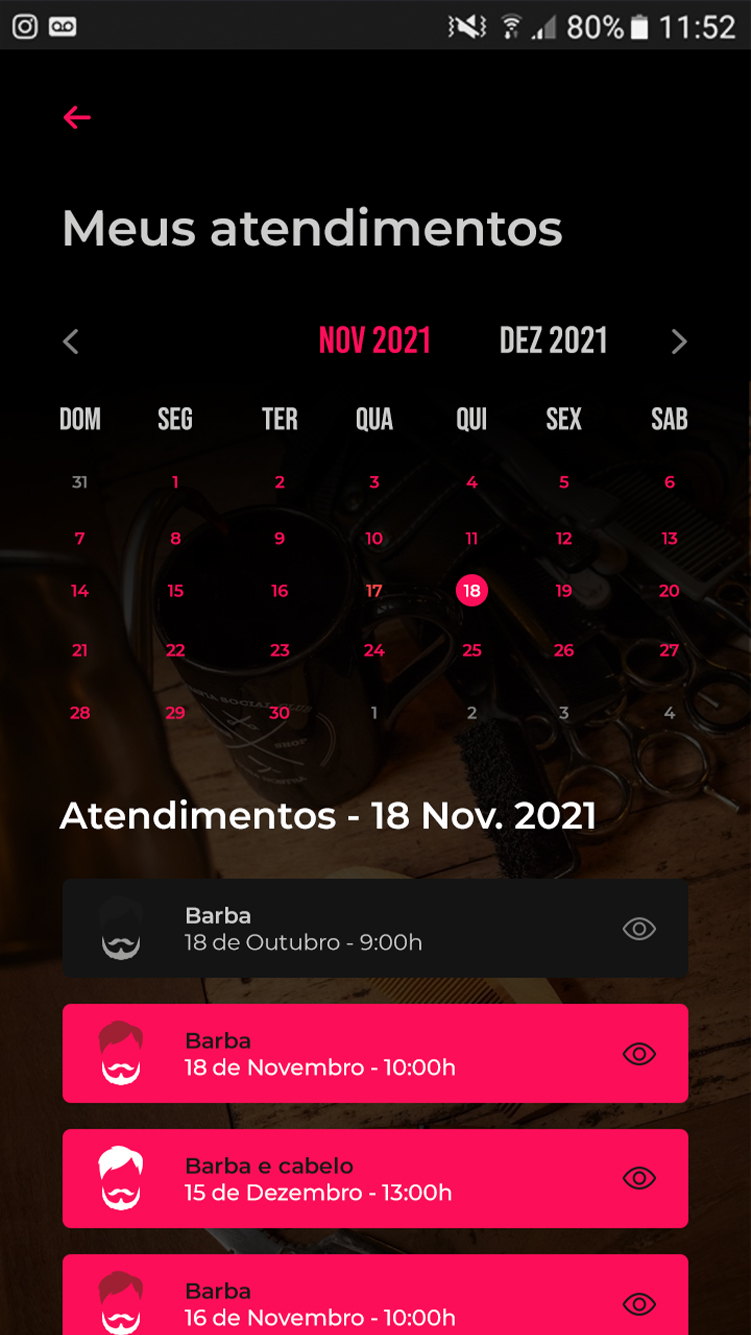Viewport: 751px width, 1335px height.
Task: Choose November 5 in the calendar
Action: [x=564, y=482]
